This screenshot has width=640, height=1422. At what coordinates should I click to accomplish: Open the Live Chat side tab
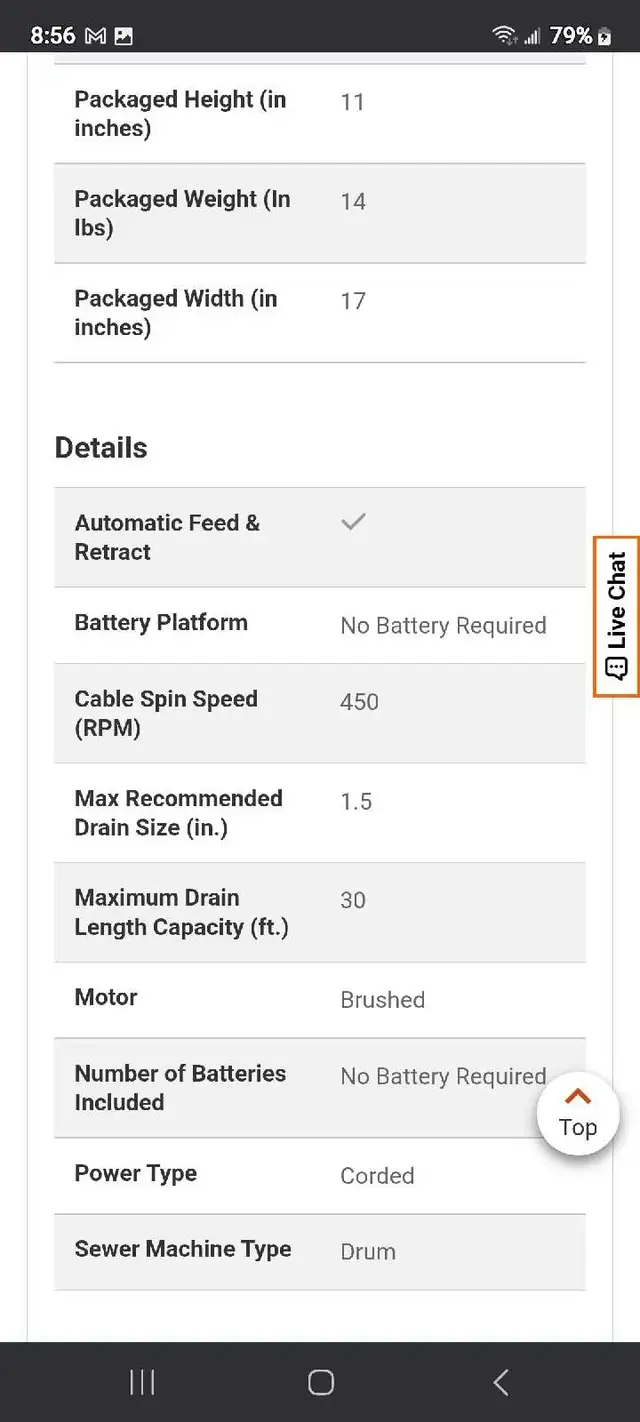click(616, 616)
